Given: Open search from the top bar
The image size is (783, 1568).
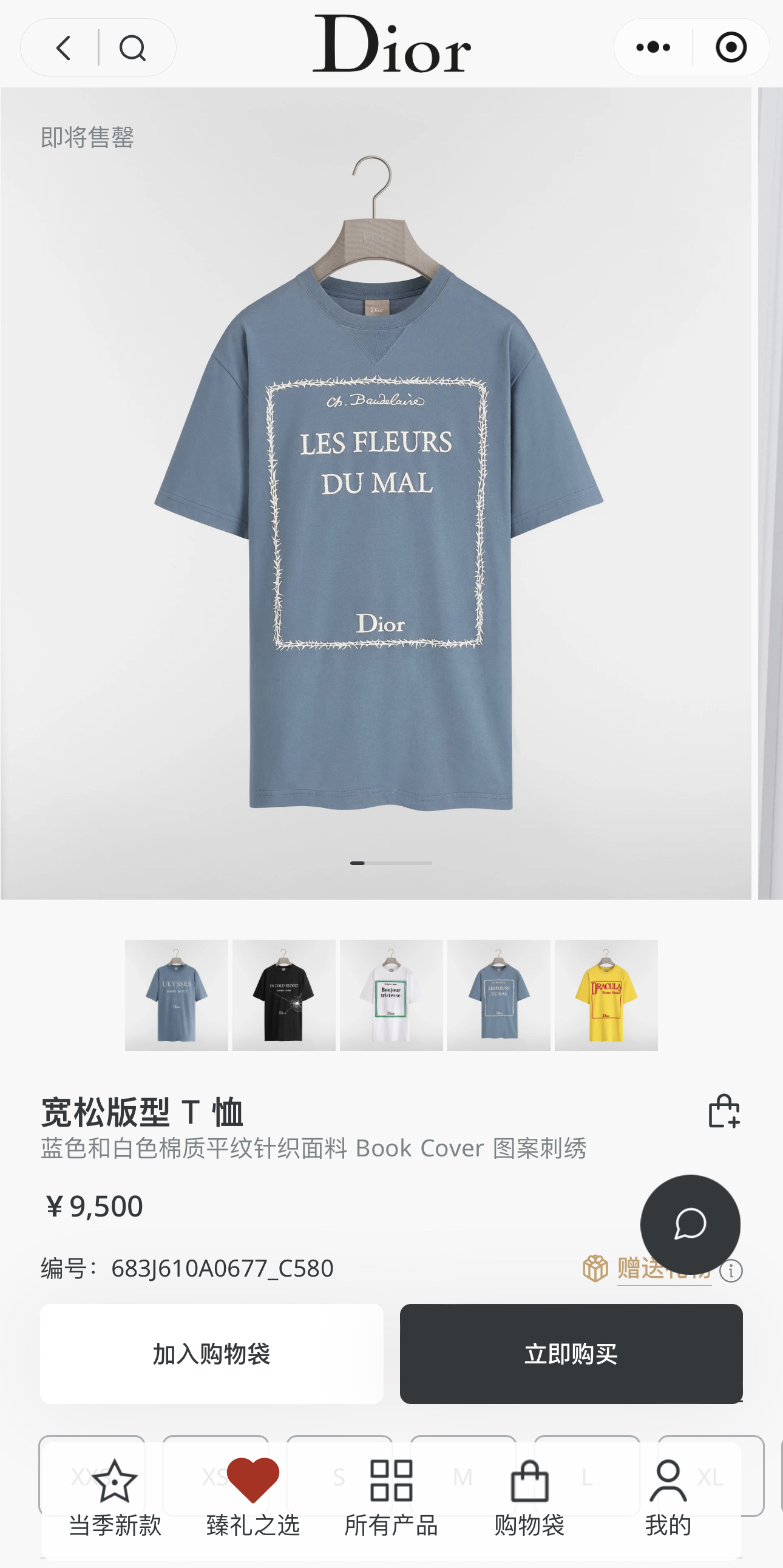Looking at the screenshot, I should [132, 47].
